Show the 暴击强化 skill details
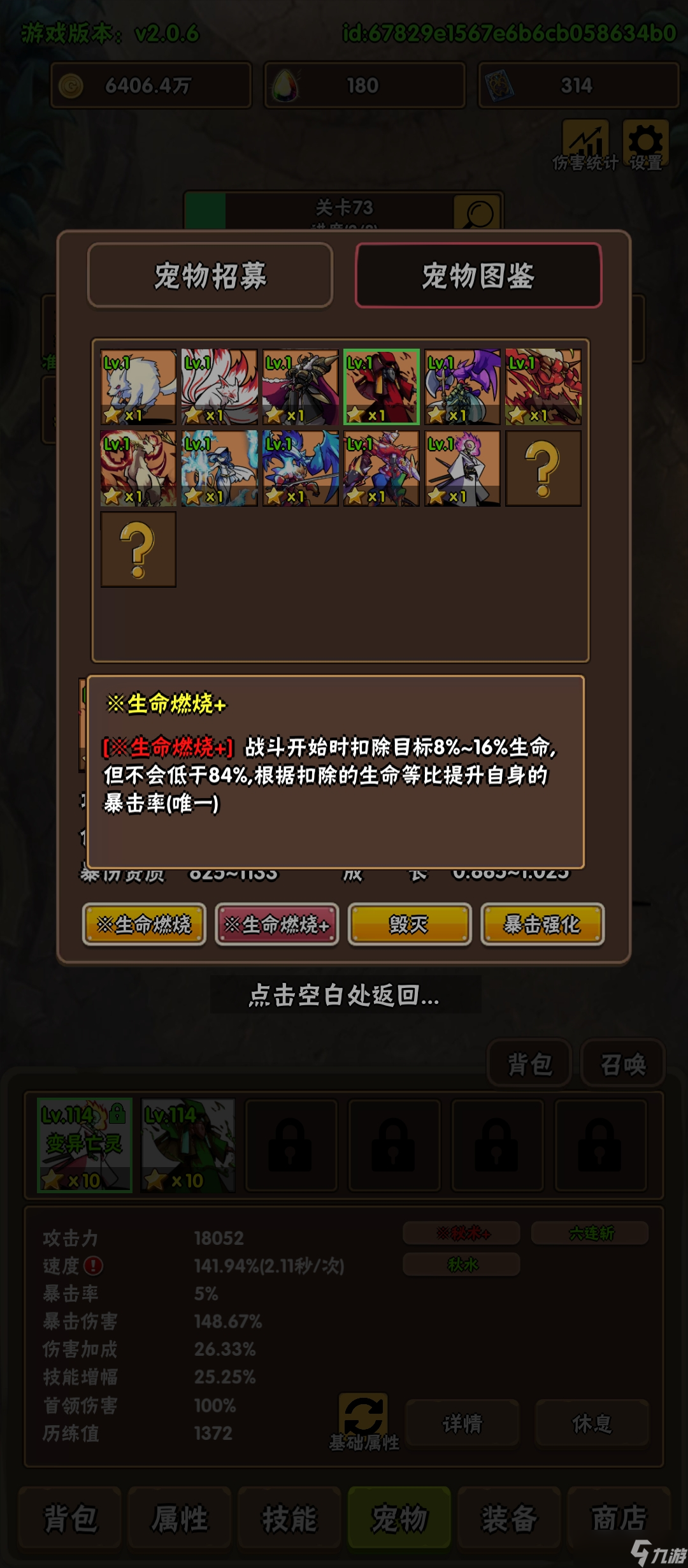688x1568 pixels. [542, 924]
